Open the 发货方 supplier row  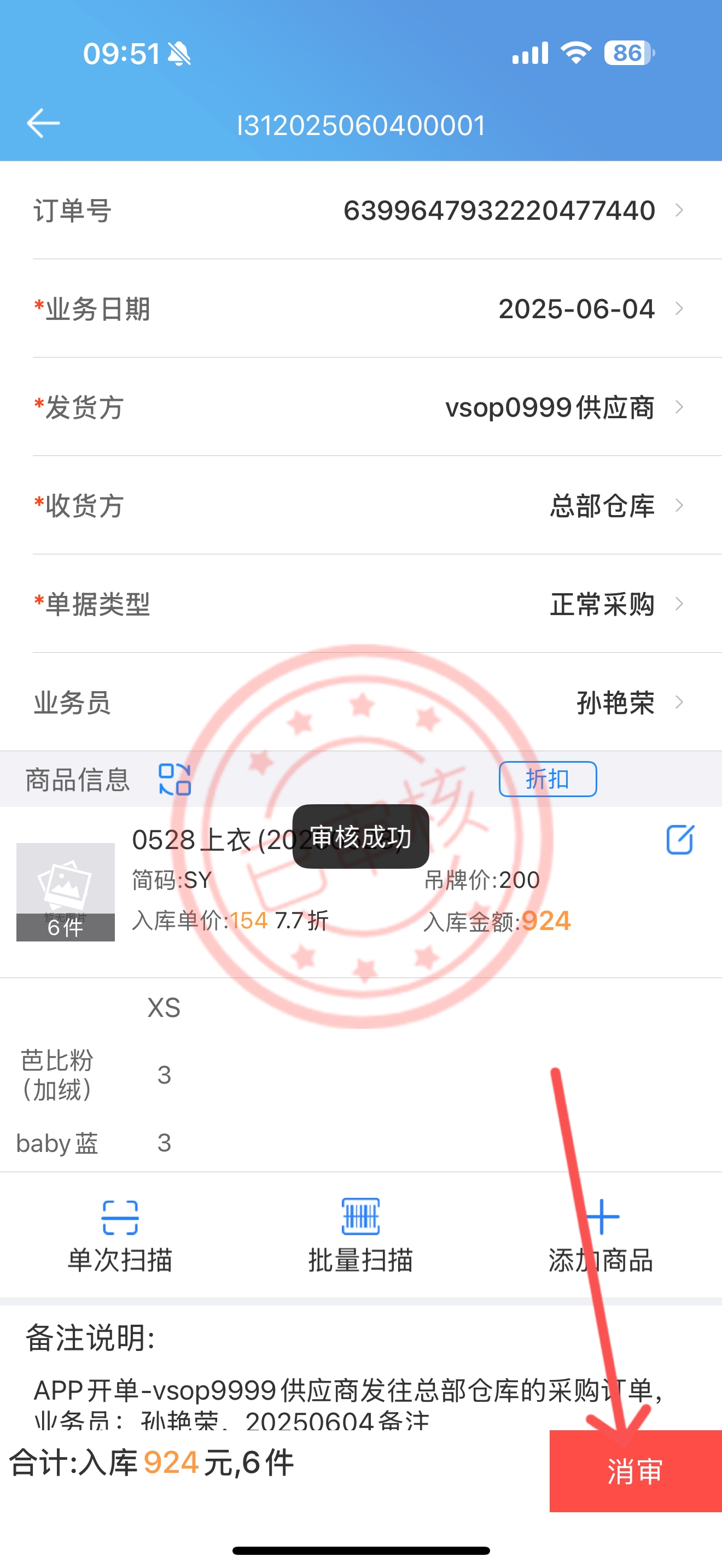click(361, 407)
